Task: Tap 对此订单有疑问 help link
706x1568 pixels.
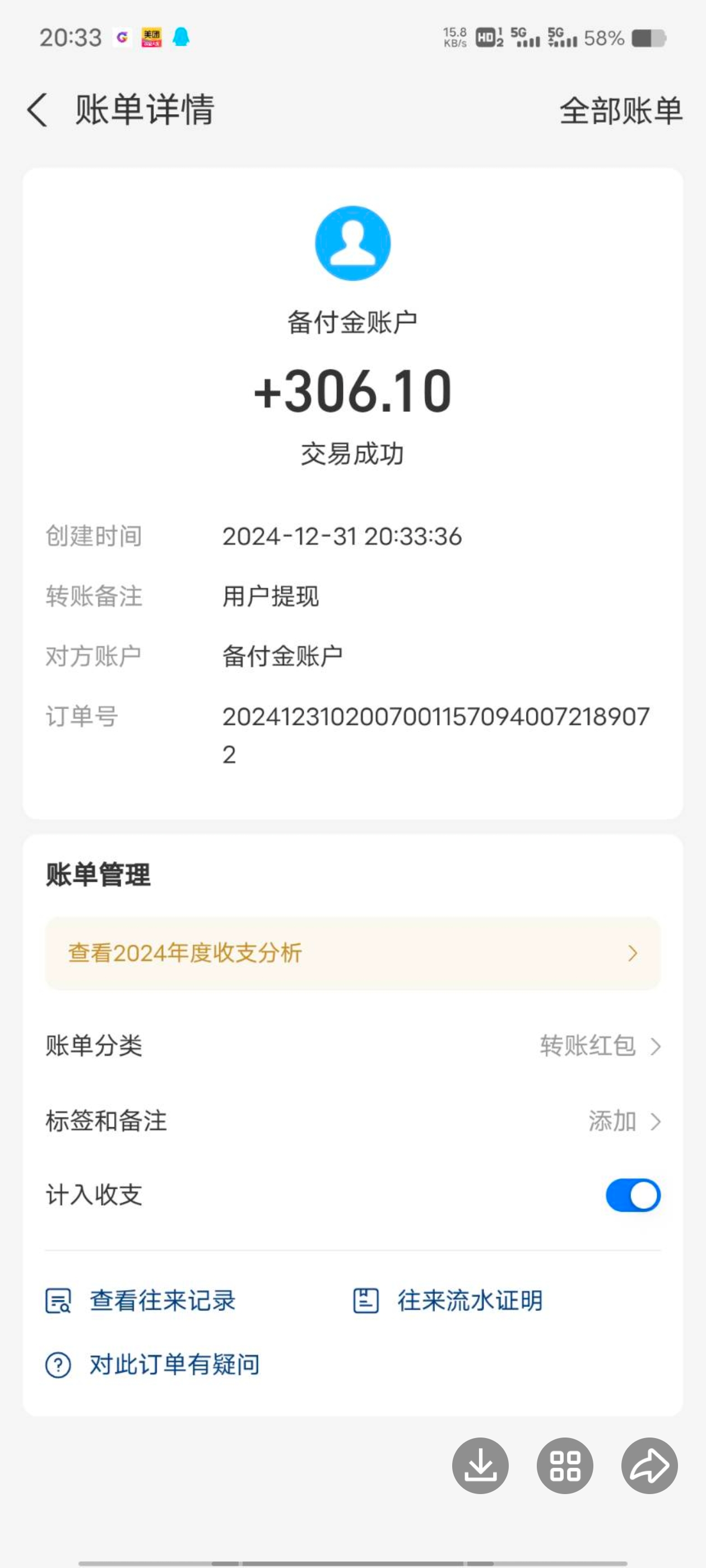Action: click(x=153, y=1365)
